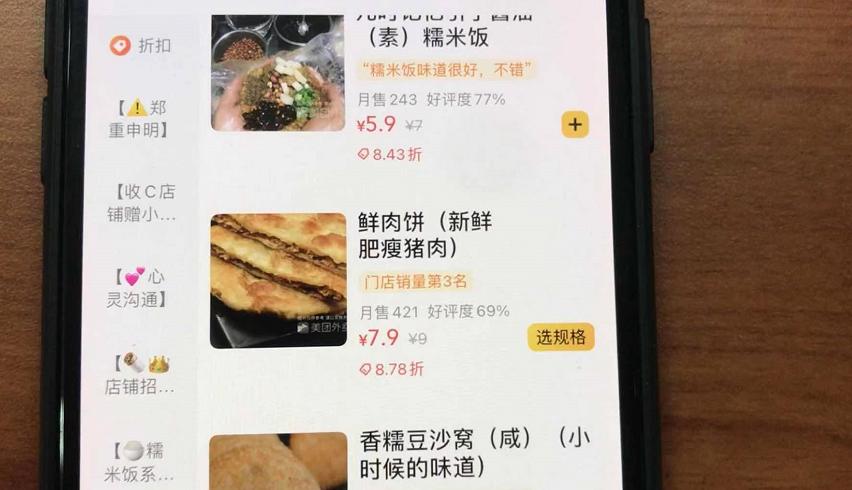Image resolution: width=852 pixels, height=490 pixels.
Task: Open 香糯豆沙窝 item picture
Action: [x=278, y=462]
